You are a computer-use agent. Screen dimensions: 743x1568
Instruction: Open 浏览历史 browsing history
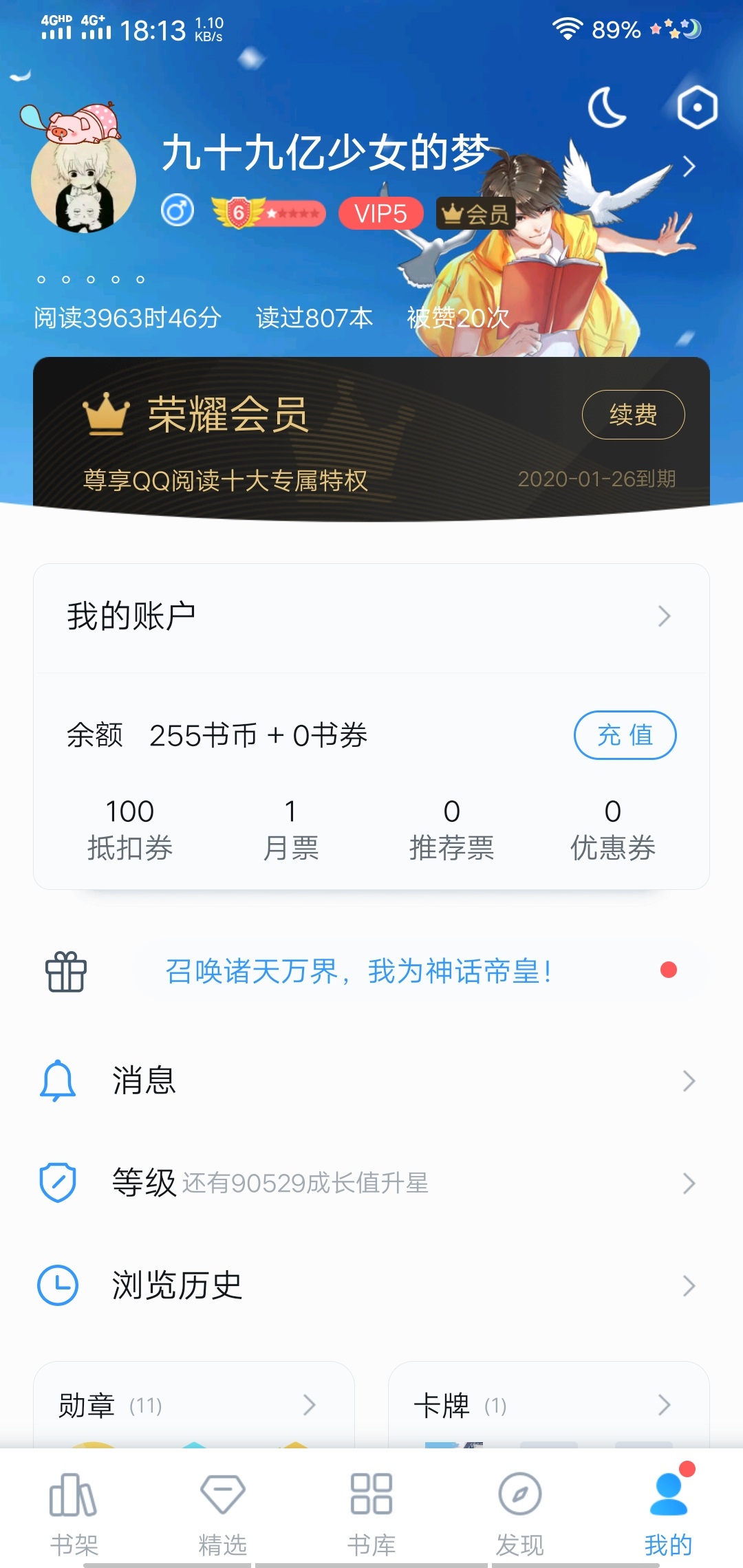(371, 1285)
